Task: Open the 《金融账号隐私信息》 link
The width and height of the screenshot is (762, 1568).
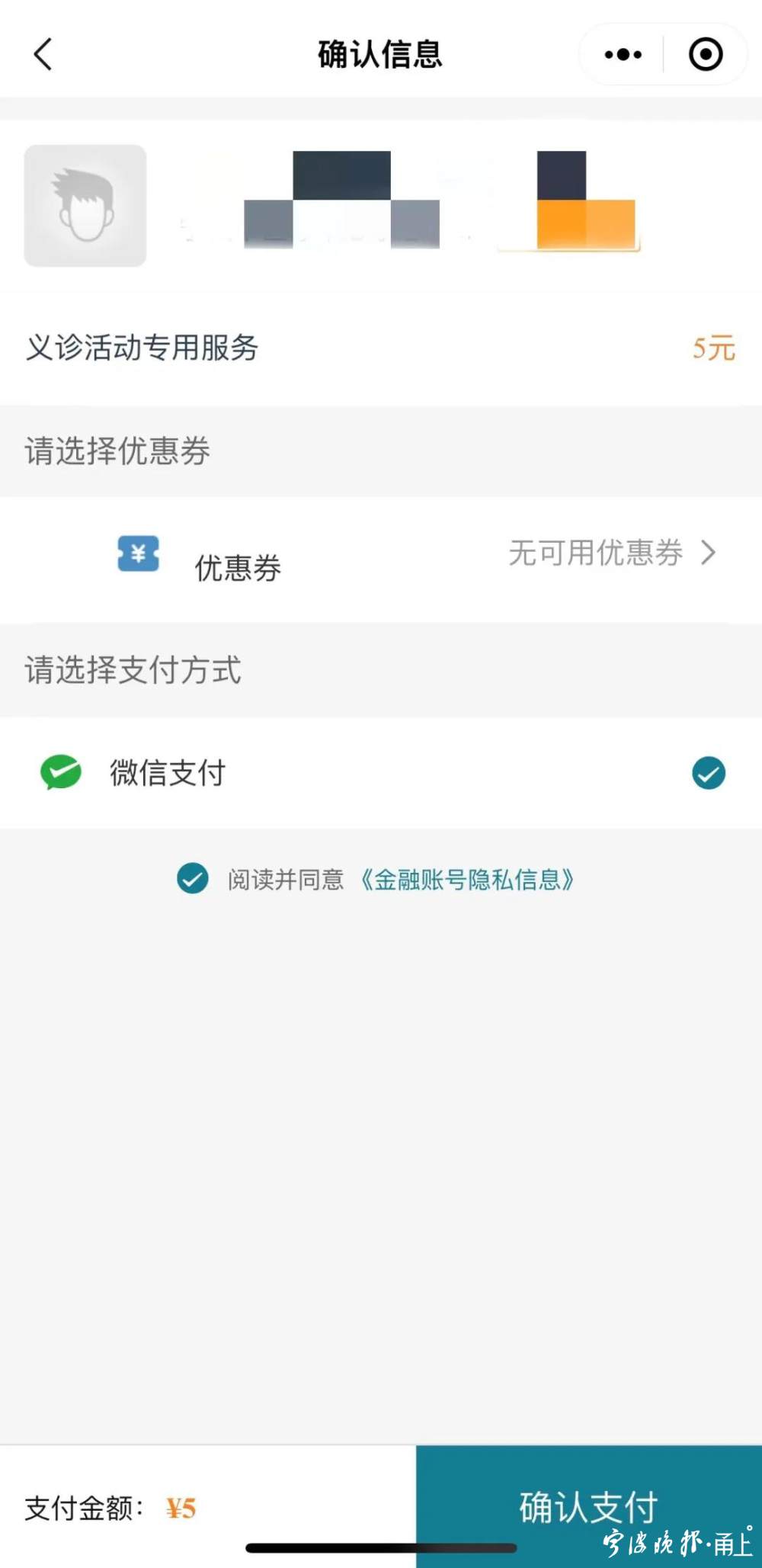Action: (467, 880)
